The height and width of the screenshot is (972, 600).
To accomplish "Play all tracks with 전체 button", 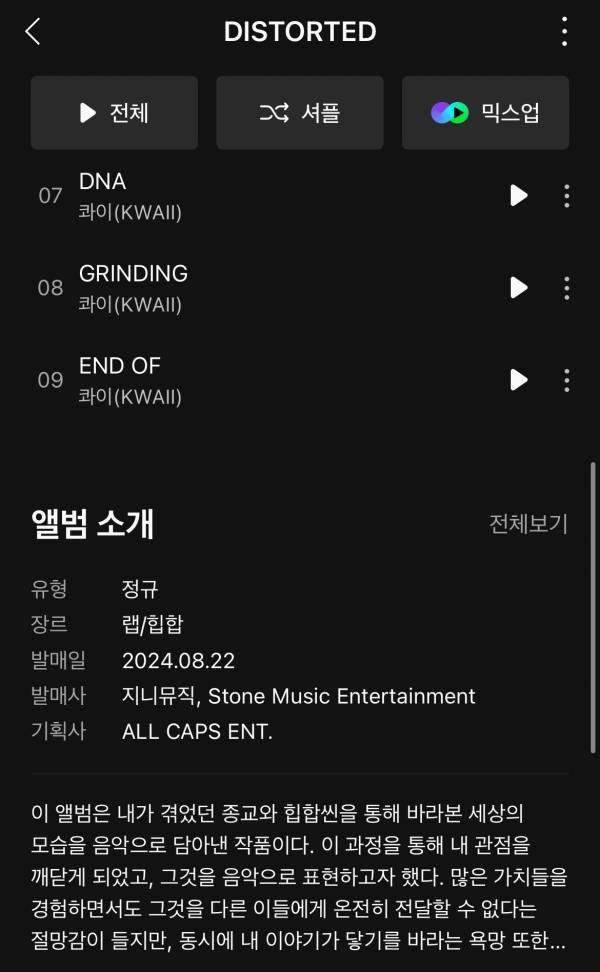I will 114,113.
